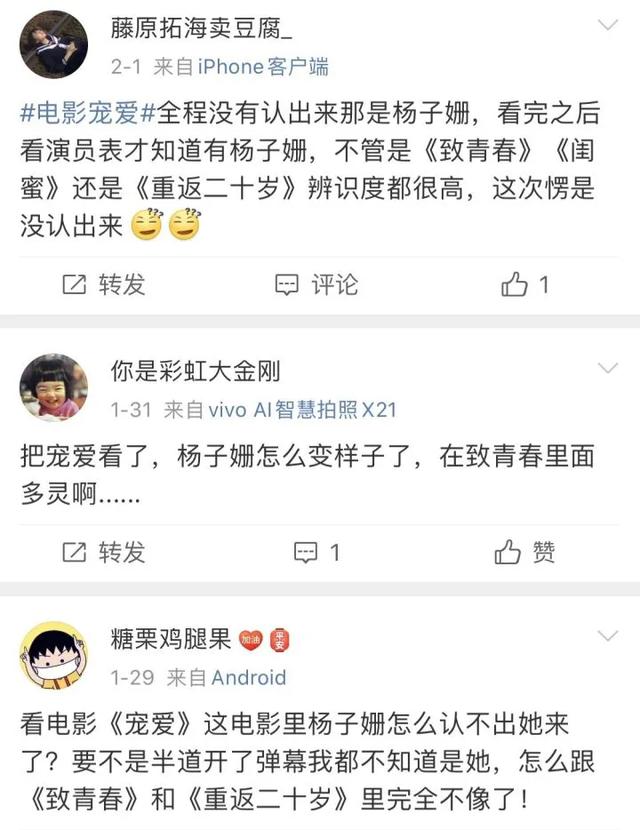The width and height of the screenshot is (640, 830).
Task: Like 你是彩虹大金刚's post with 赞
Action: point(525,551)
